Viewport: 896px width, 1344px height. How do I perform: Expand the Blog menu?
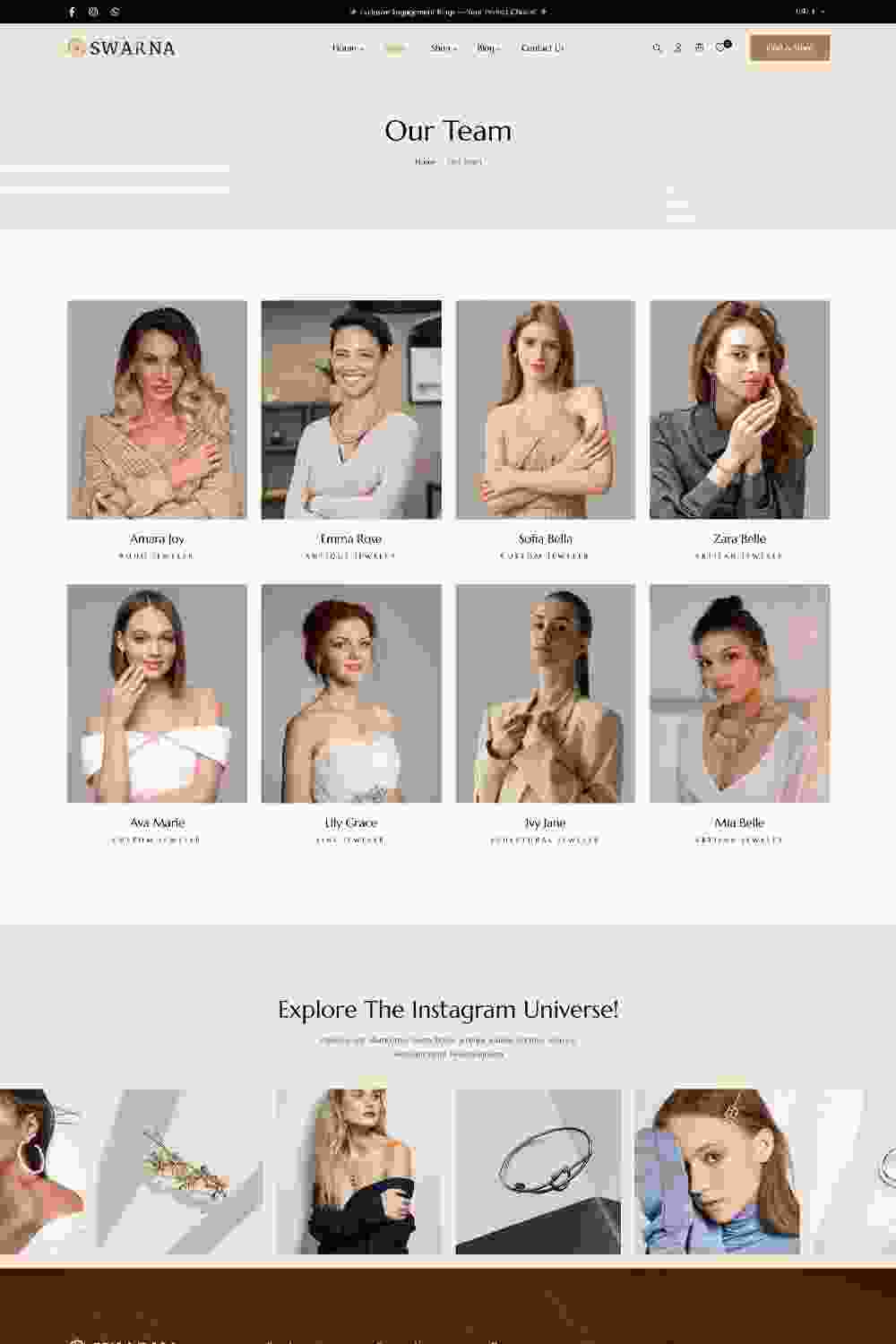click(488, 48)
